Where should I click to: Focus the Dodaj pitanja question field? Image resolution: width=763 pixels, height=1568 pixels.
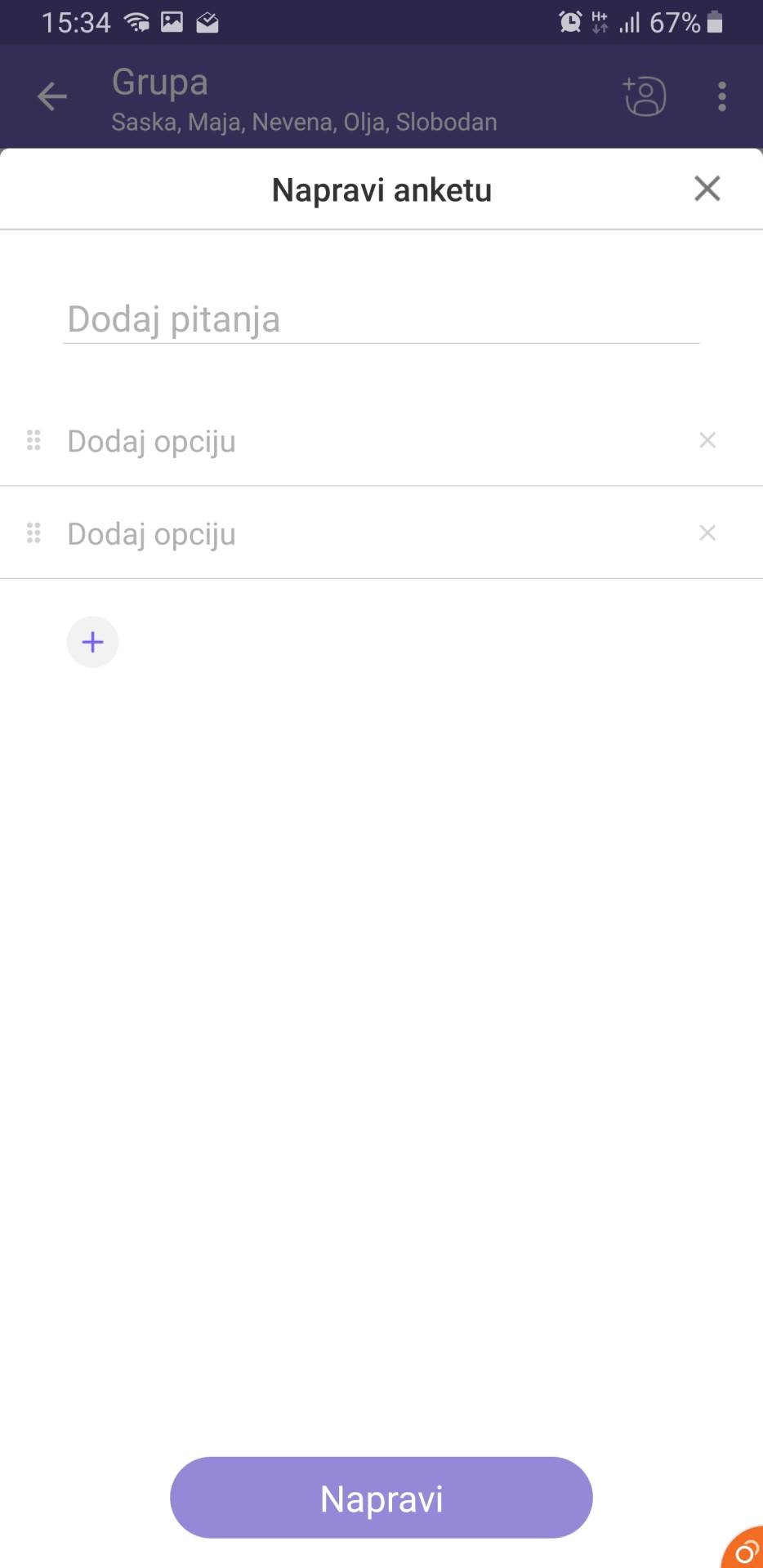381,319
